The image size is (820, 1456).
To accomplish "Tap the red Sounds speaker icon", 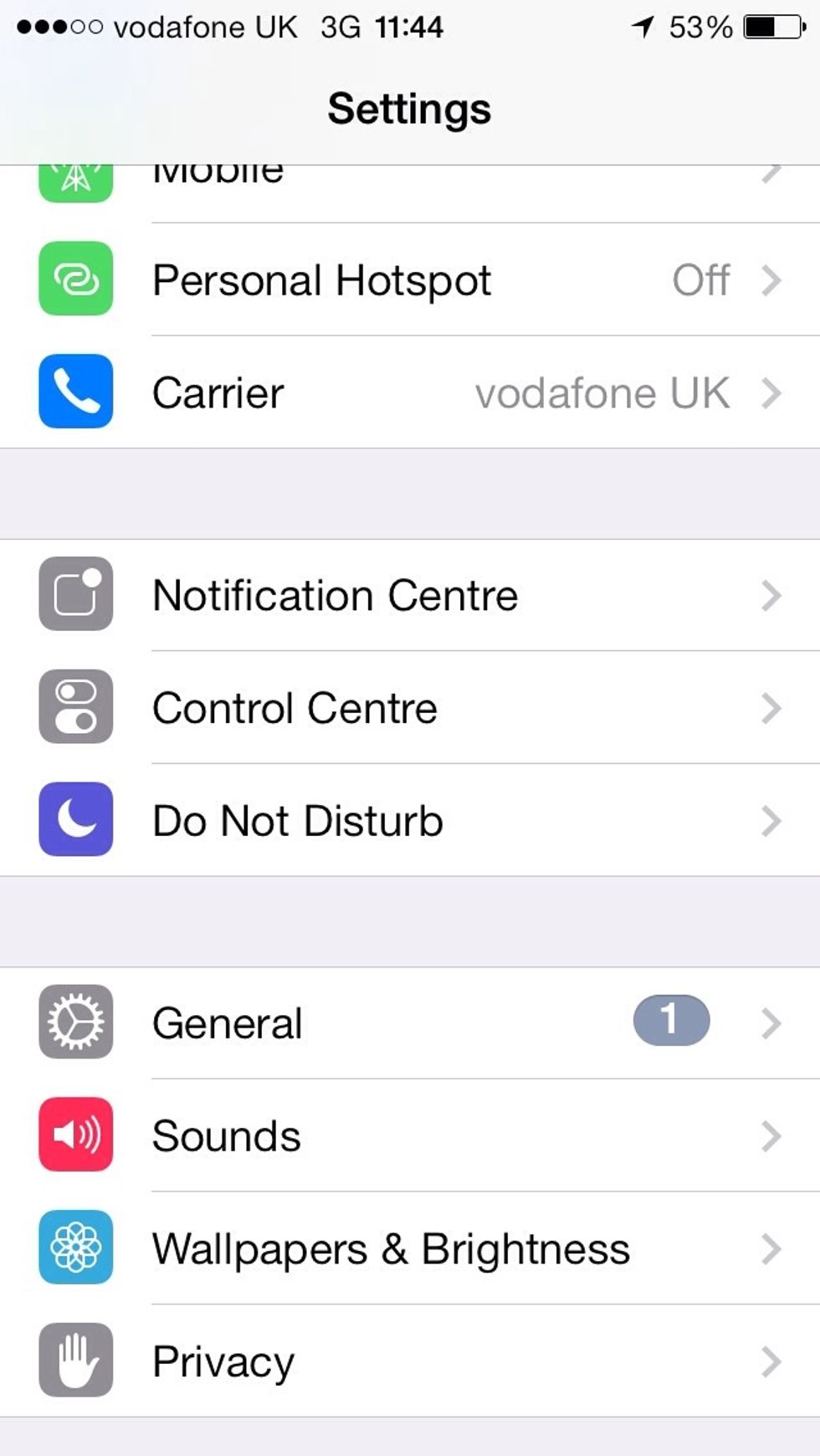I will [75, 1136].
